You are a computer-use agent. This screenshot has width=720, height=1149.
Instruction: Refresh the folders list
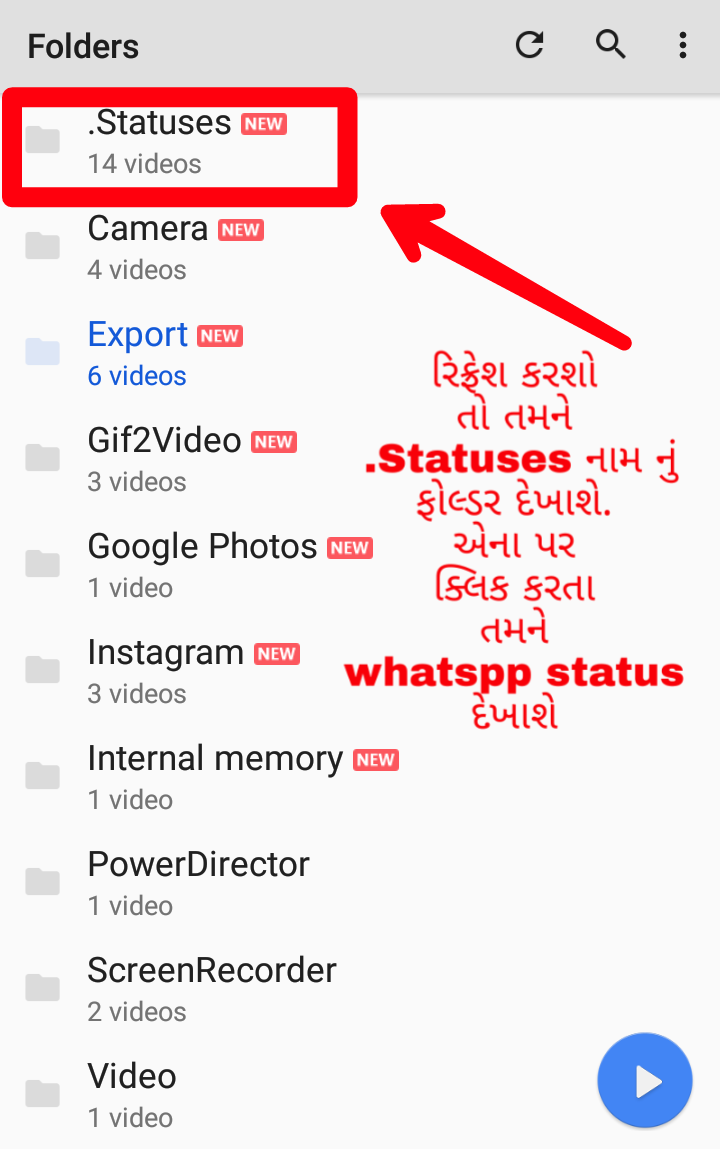coord(529,45)
